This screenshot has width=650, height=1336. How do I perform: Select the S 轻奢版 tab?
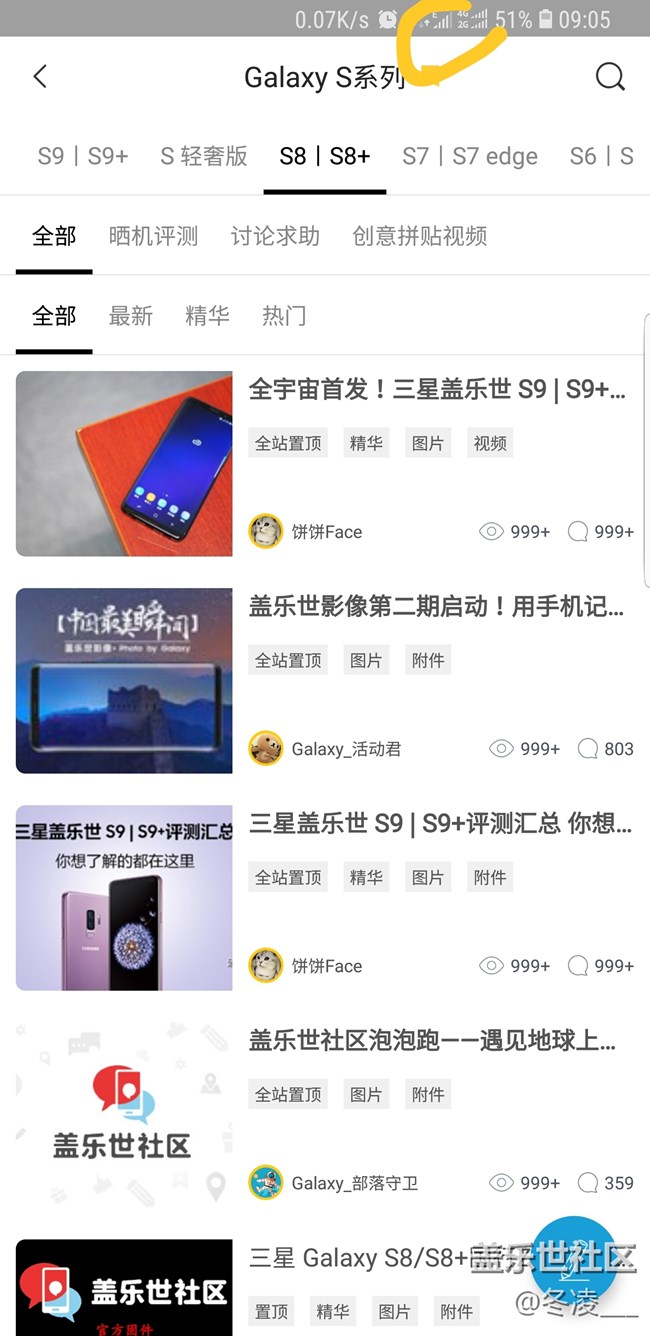(x=204, y=156)
